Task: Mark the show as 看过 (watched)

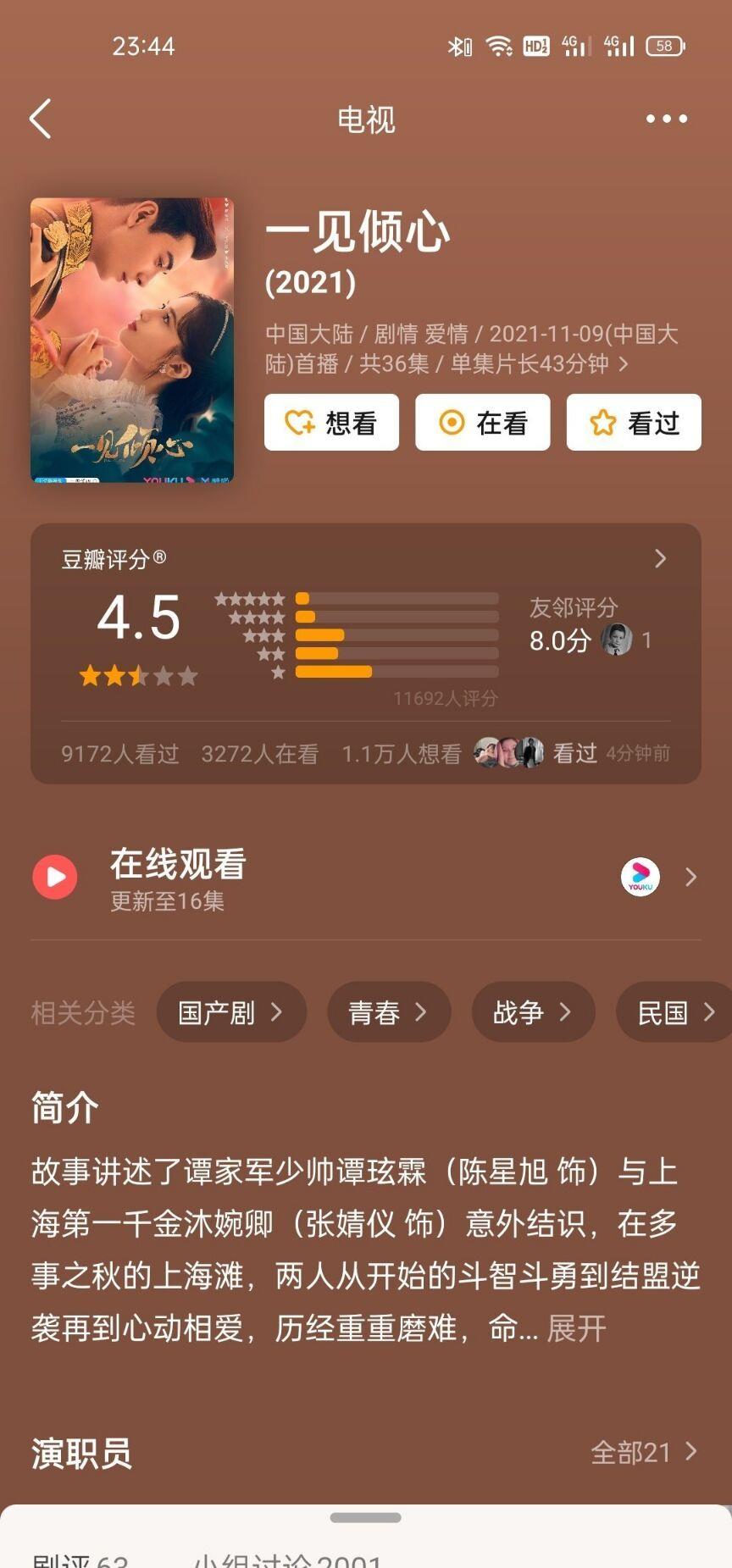Action: 634,422
